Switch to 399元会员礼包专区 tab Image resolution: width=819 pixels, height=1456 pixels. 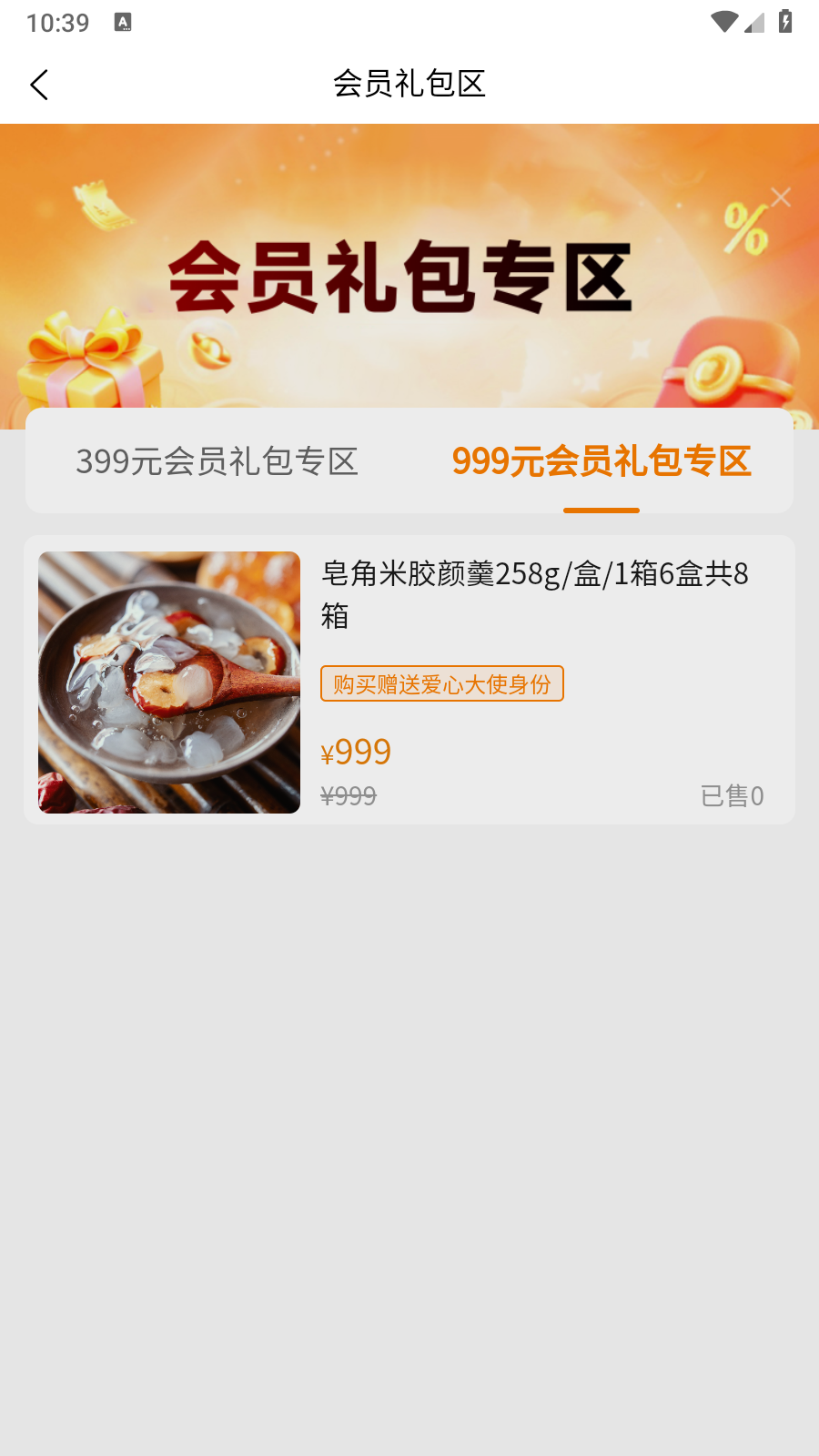pyautogui.click(x=217, y=461)
